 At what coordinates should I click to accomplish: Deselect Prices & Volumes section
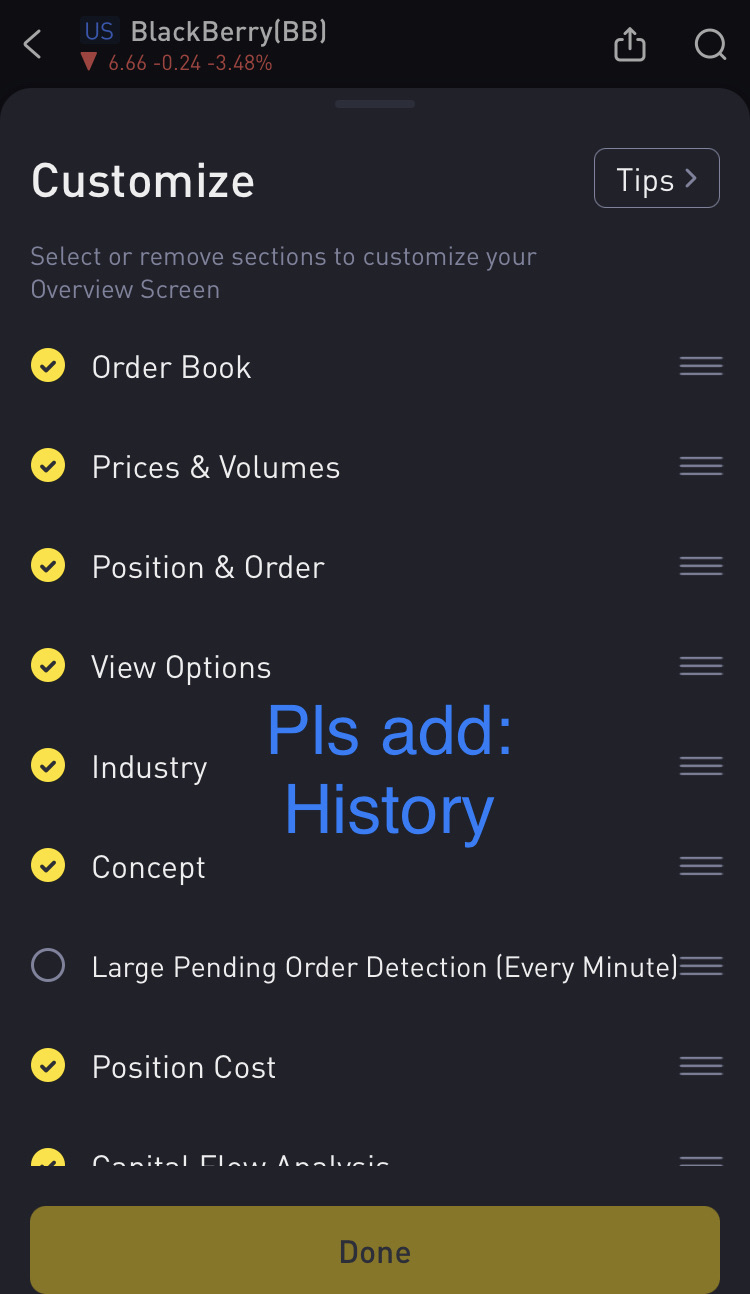[x=48, y=466]
